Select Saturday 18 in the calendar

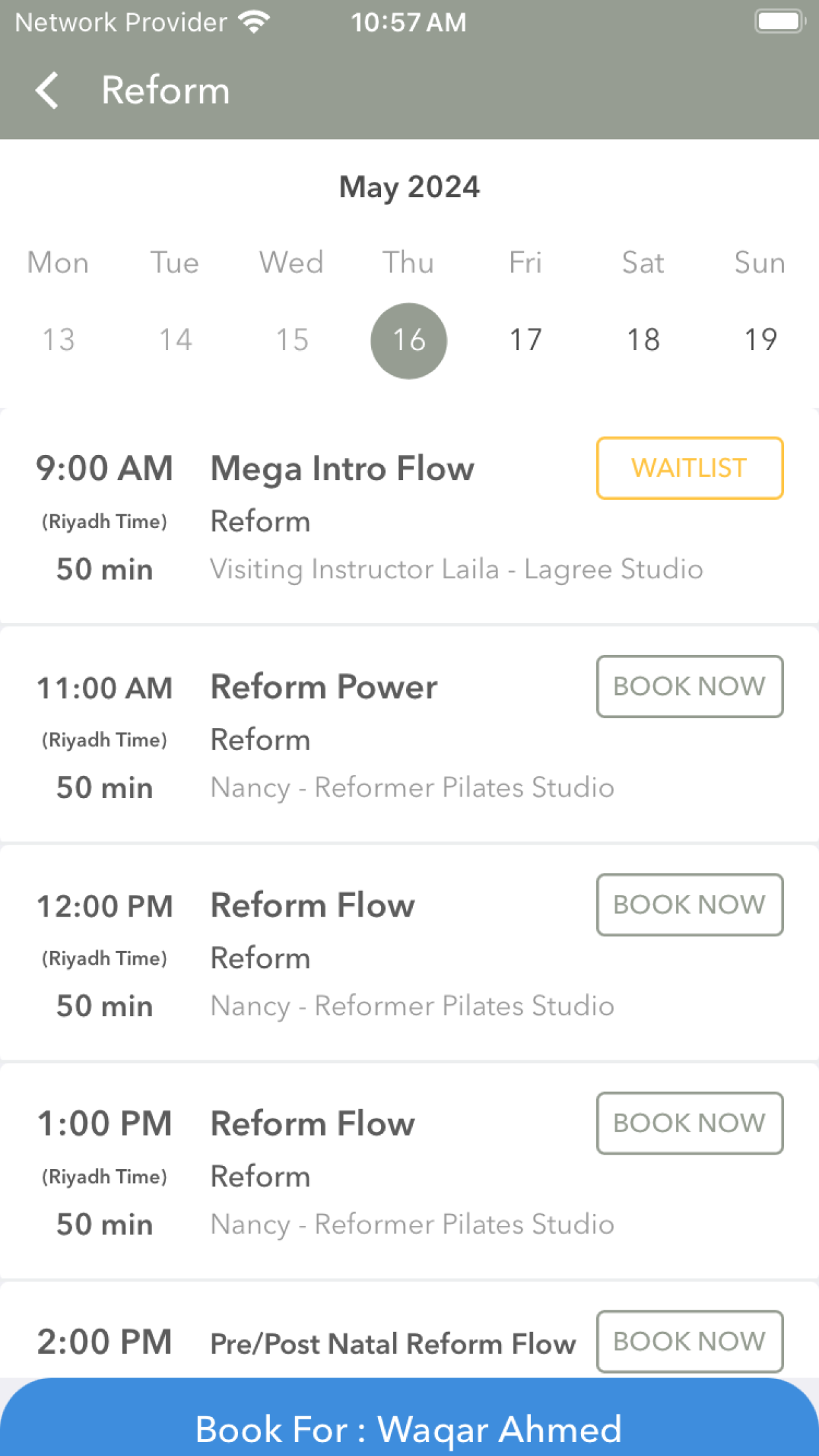pos(643,340)
